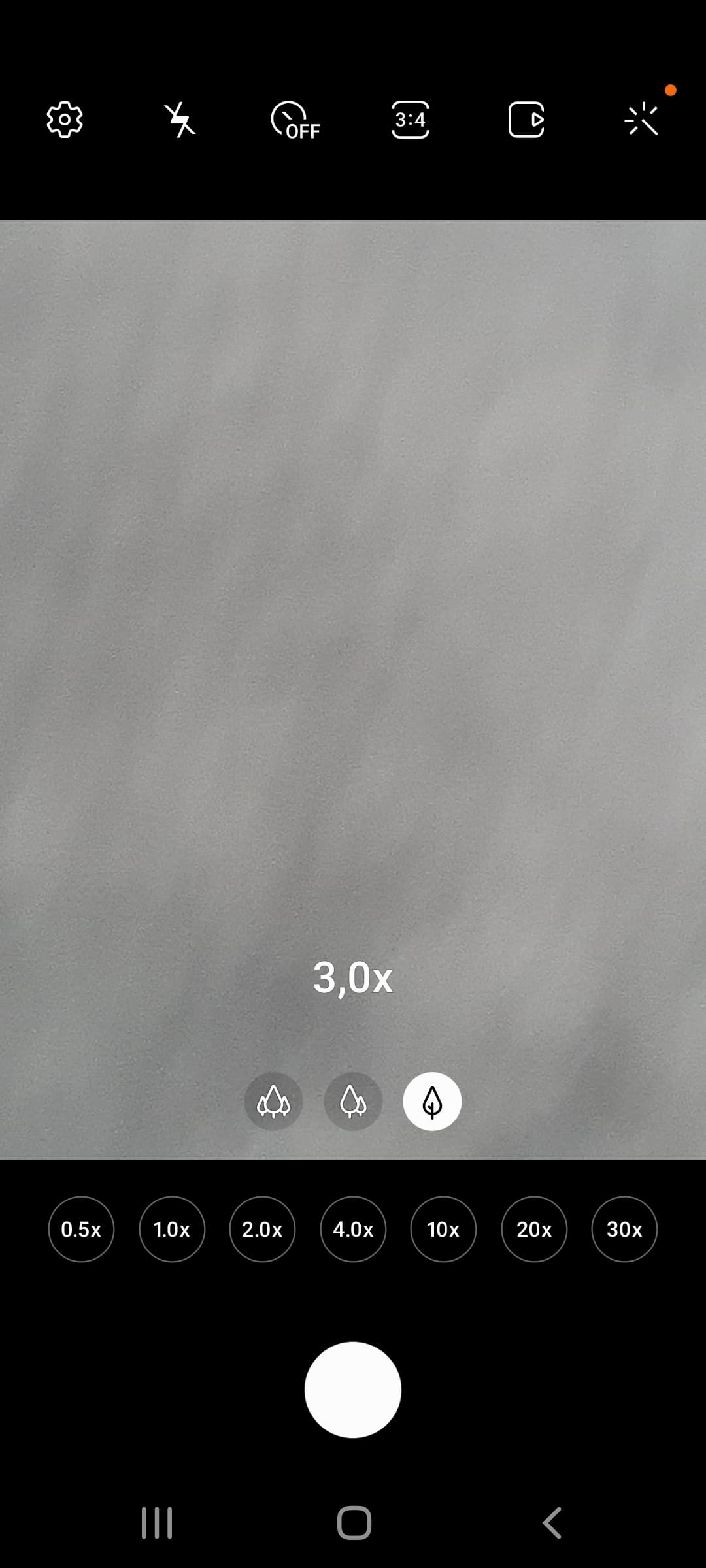Open the recent apps overview

point(157,1523)
